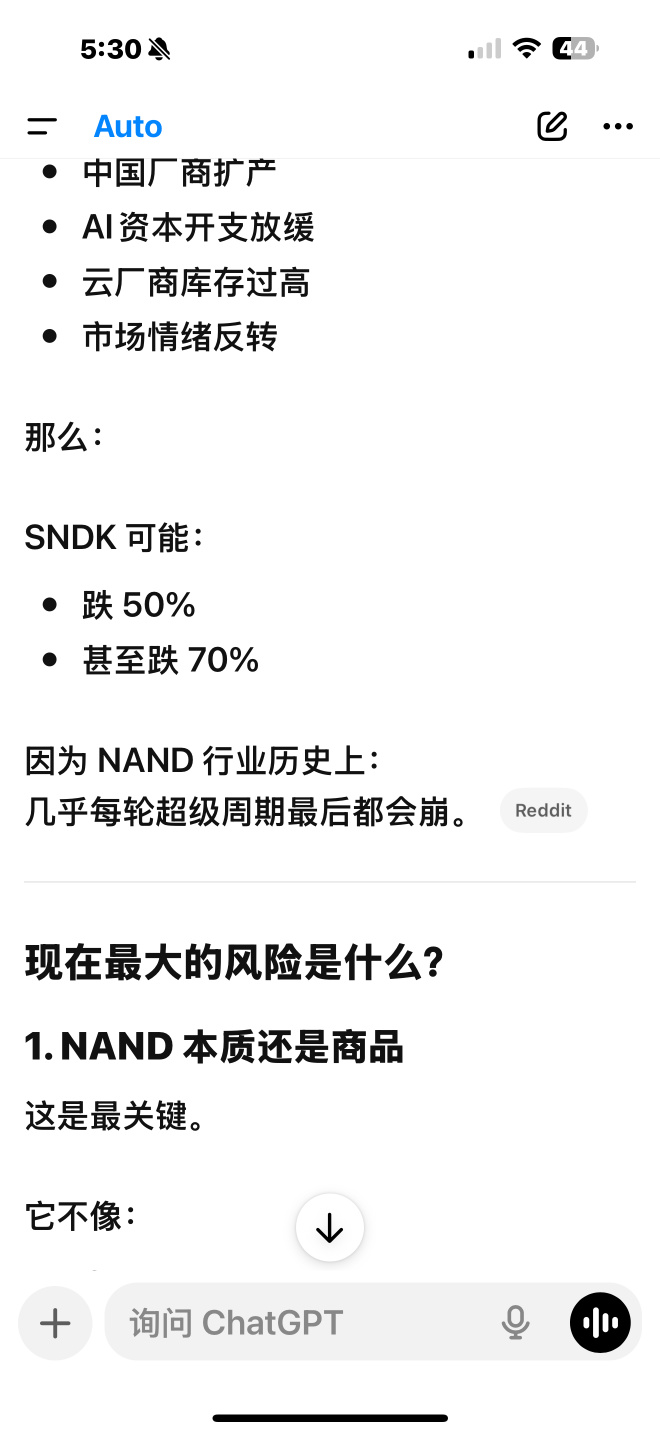Screen dimensions: 660x1434
Task: Focus the 询问 ChatGPT message field
Action: 300,1323
